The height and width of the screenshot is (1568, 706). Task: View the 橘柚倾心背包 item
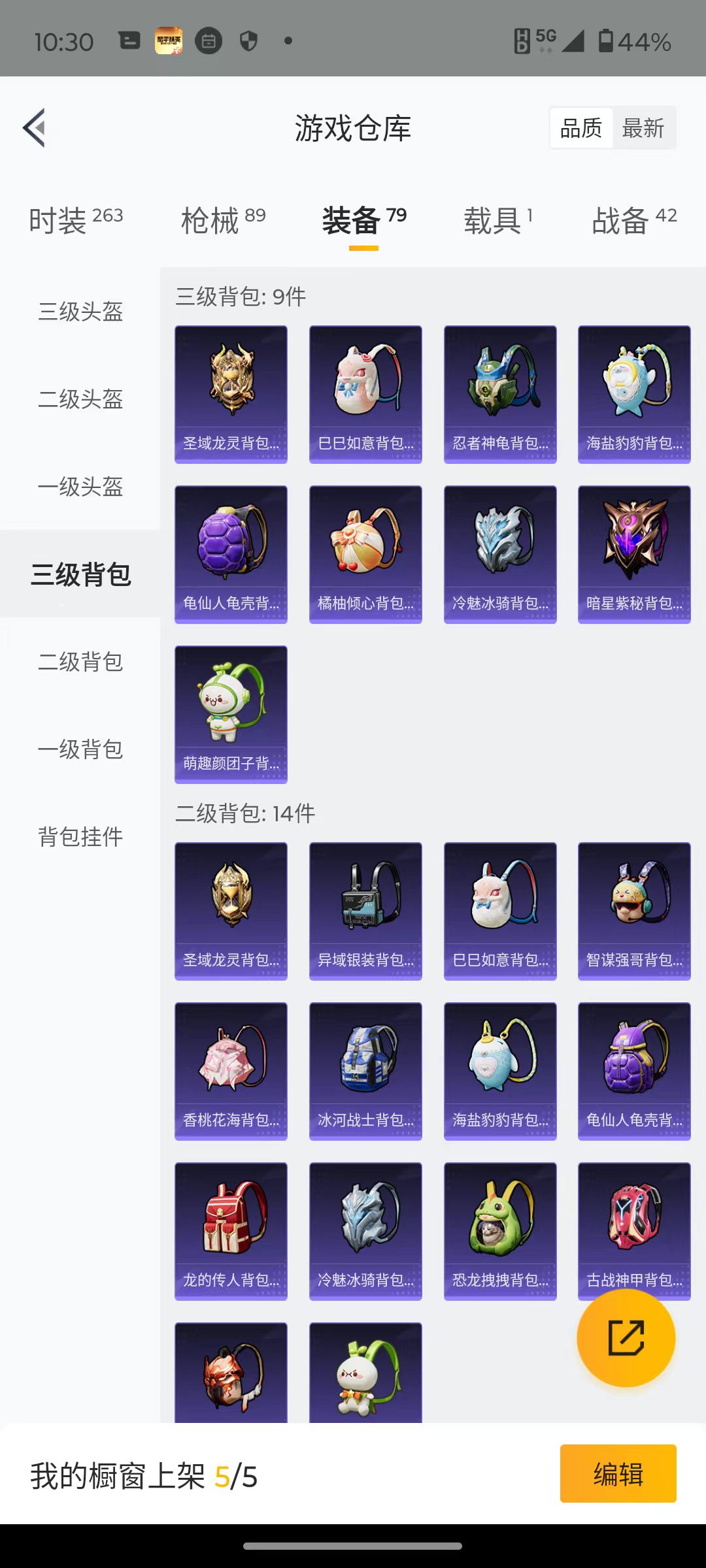[365, 555]
